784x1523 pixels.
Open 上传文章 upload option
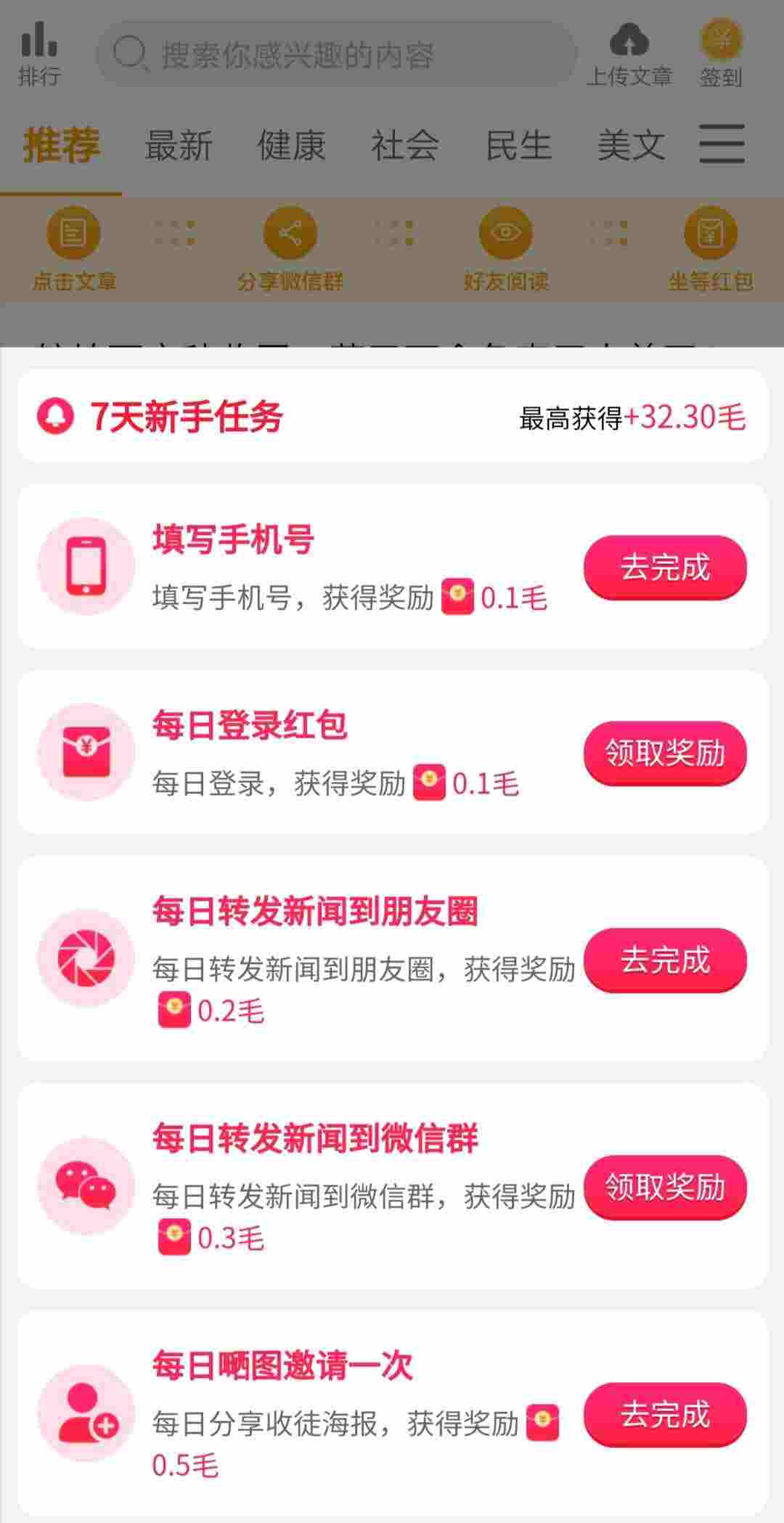pos(629,54)
